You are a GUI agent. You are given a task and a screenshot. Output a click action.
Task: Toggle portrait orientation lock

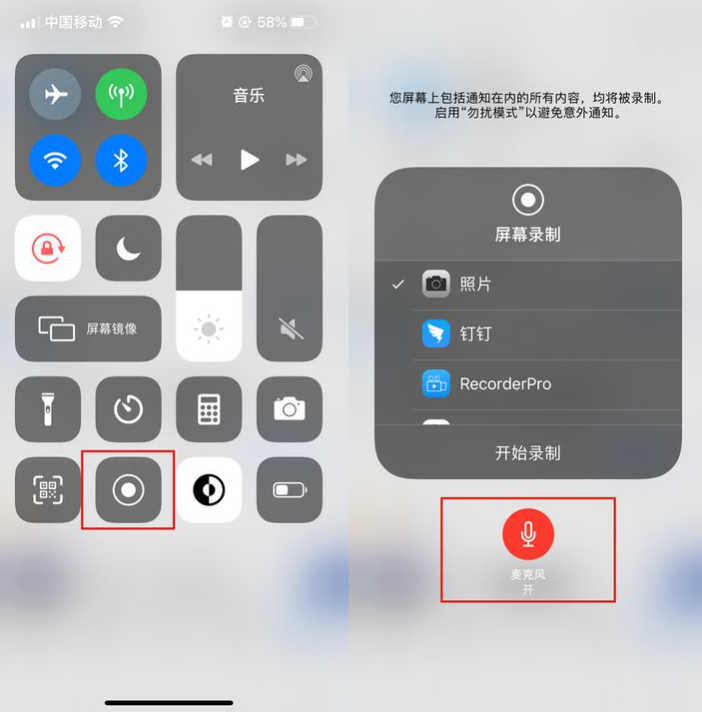(x=48, y=248)
